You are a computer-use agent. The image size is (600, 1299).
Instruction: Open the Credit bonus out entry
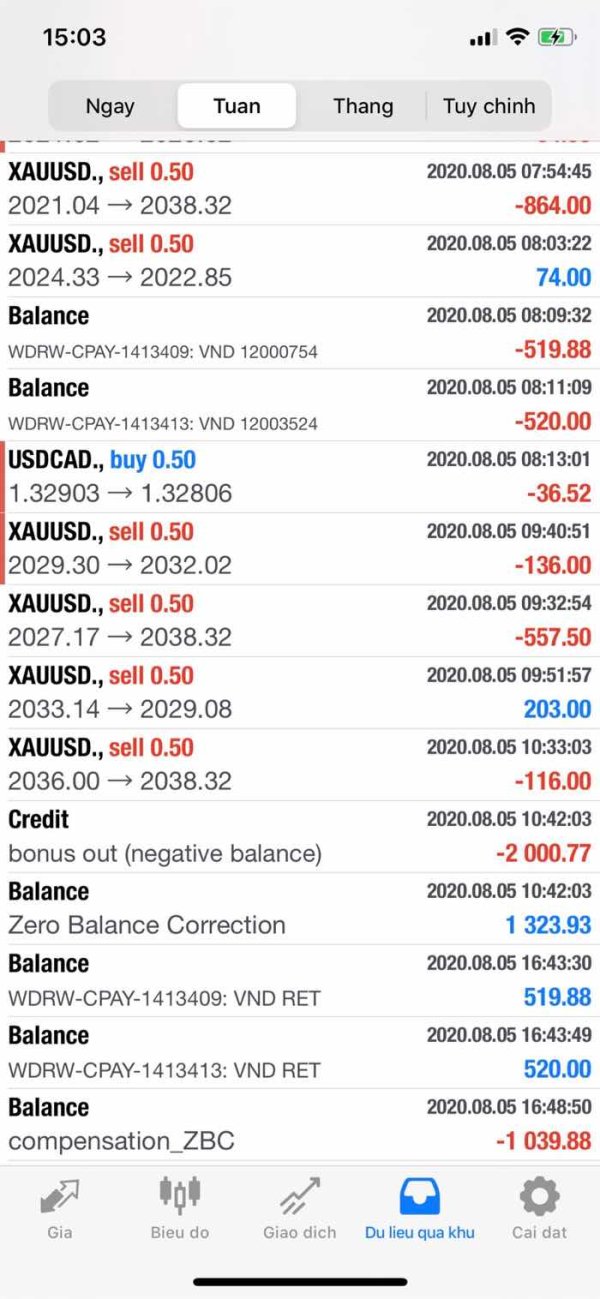click(x=300, y=837)
